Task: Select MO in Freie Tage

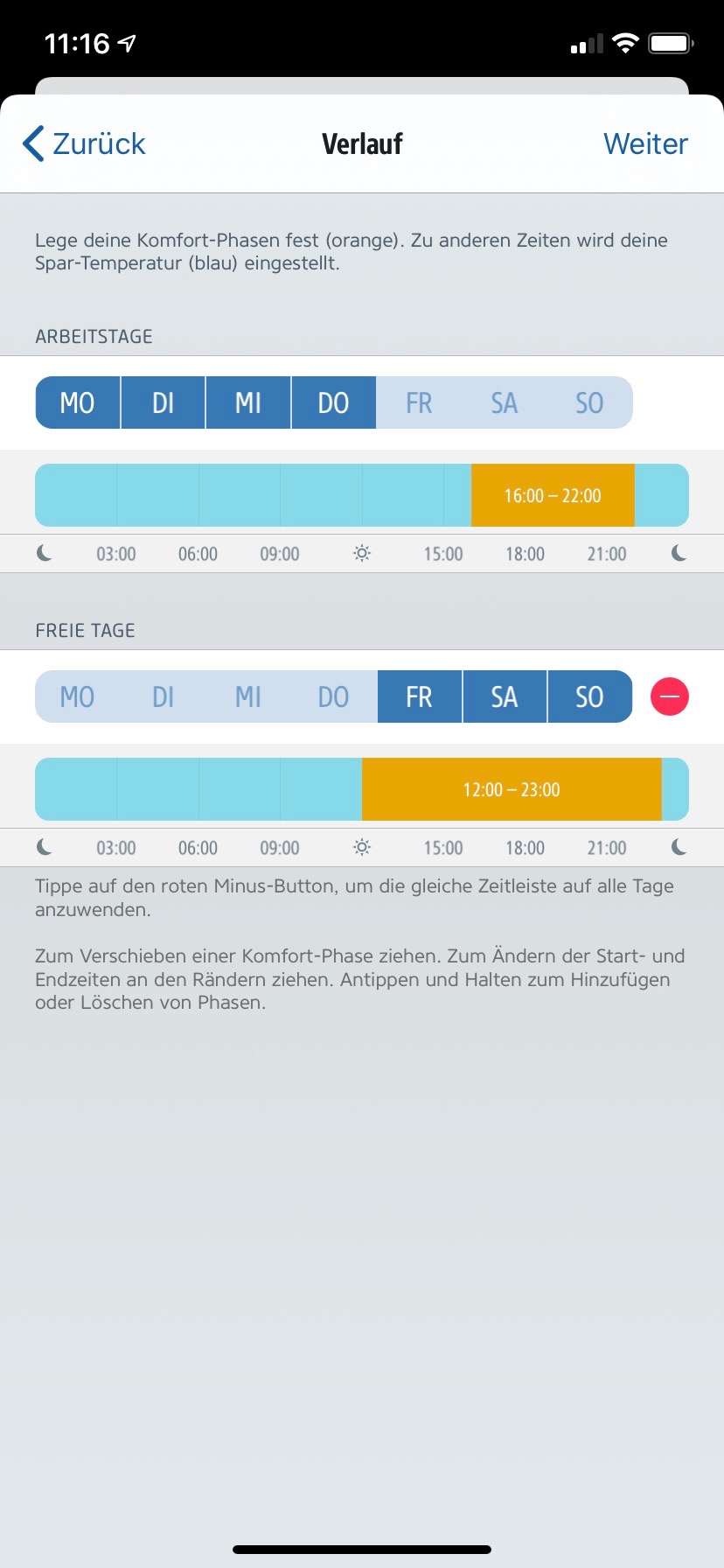Action: (x=77, y=696)
